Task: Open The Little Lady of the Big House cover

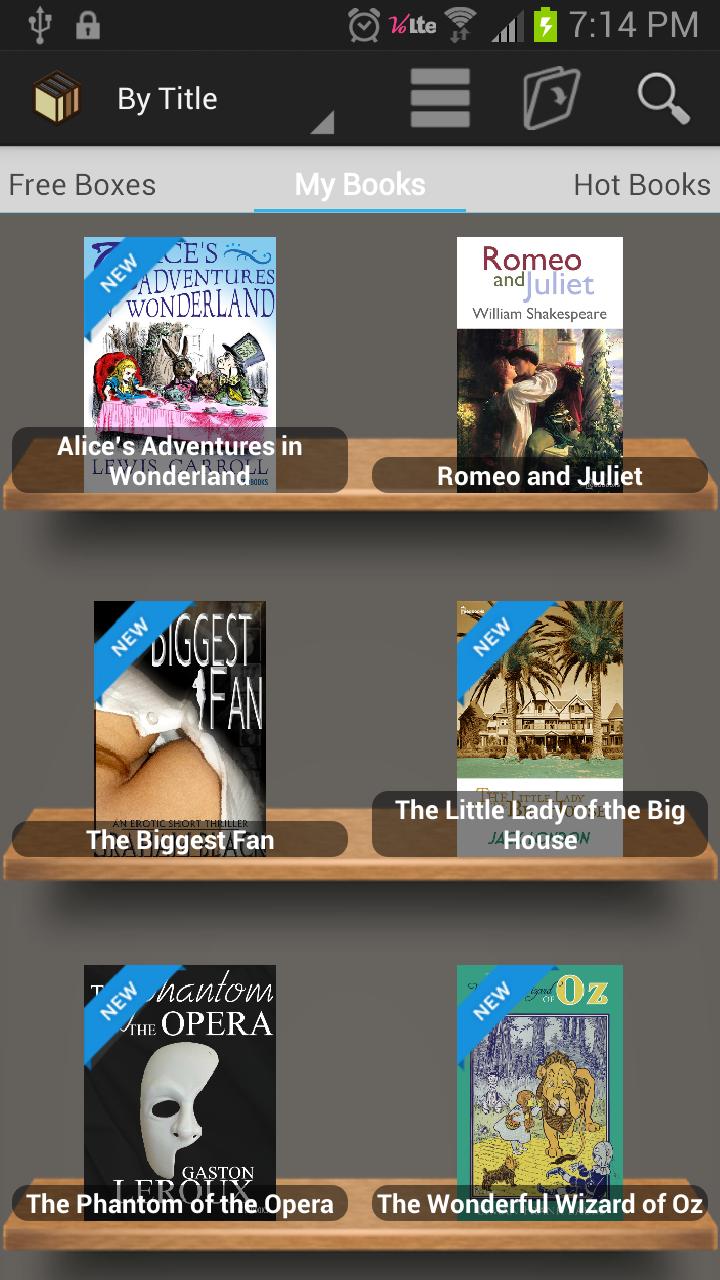Action: 540,700
